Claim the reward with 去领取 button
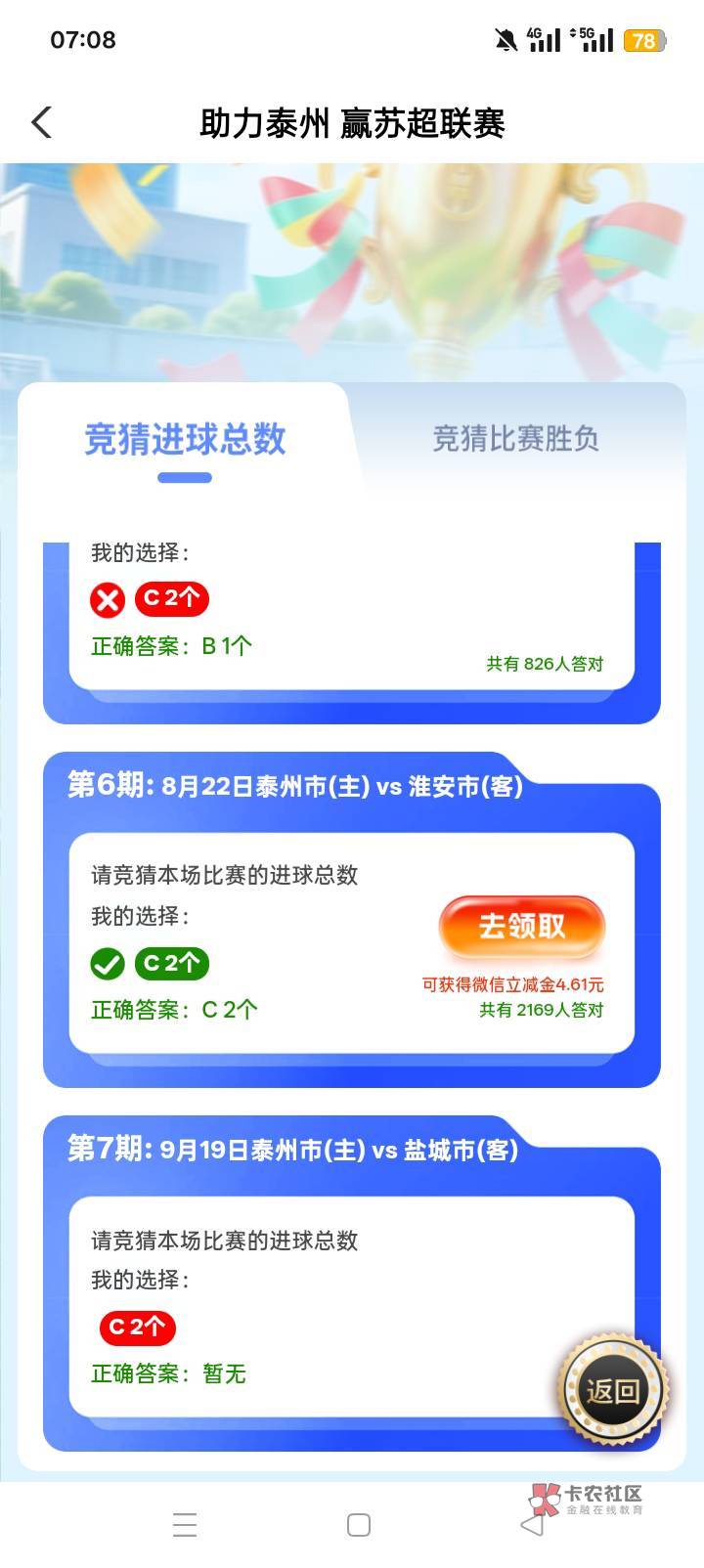Image resolution: width=704 pixels, height=1568 pixels. 522,927
